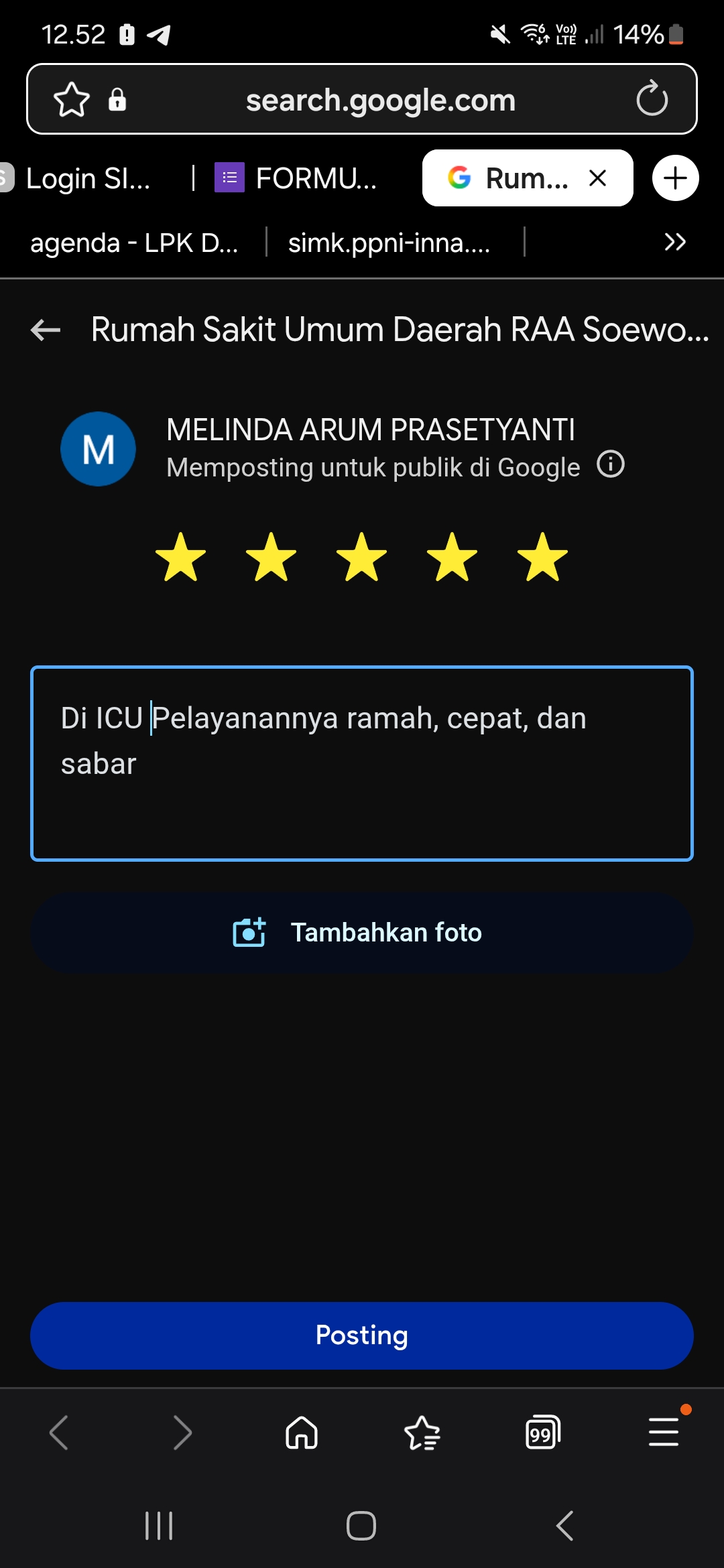Edit the review text field
Image resolution: width=724 pixels, height=1568 pixels.
point(361,763)
